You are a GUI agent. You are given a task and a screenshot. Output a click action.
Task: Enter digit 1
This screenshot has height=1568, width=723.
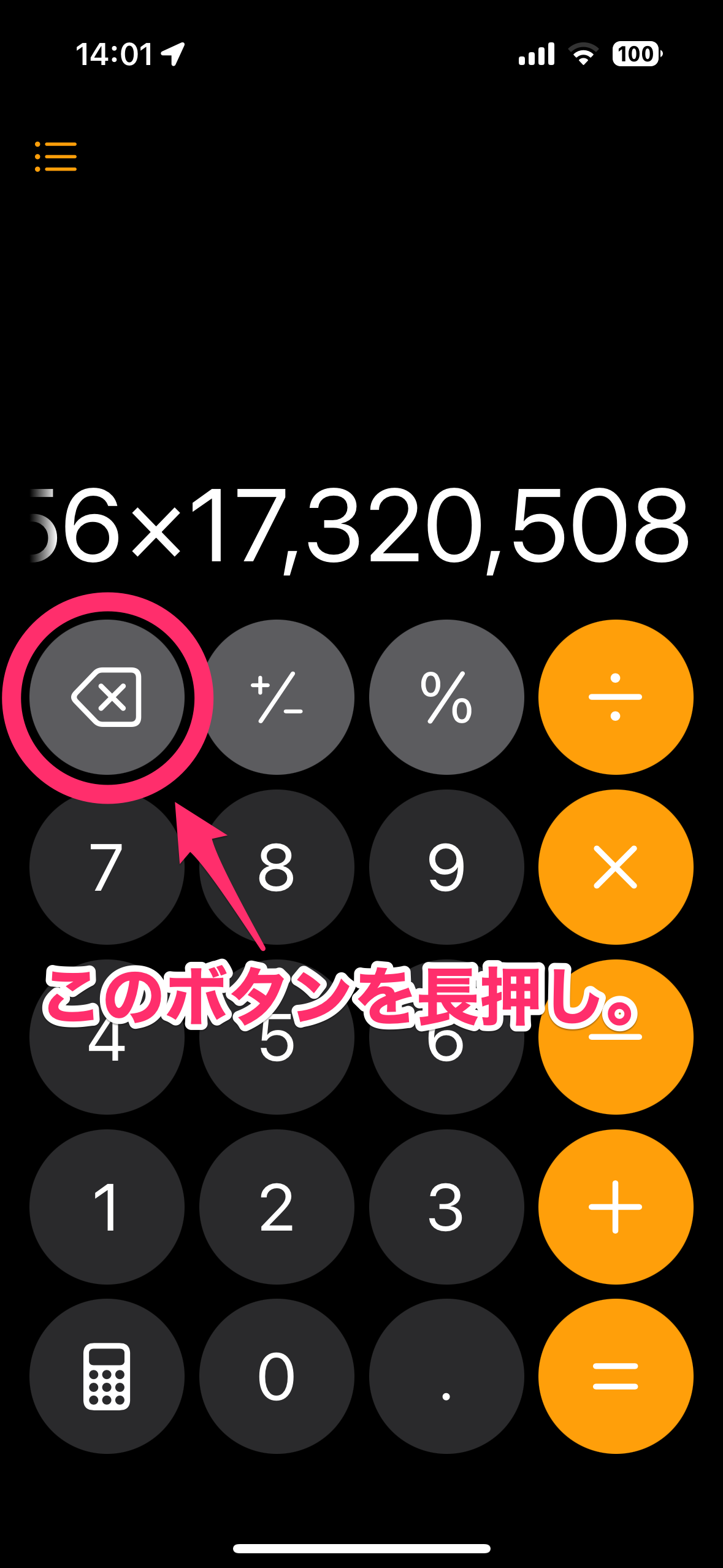[107, 1207]
